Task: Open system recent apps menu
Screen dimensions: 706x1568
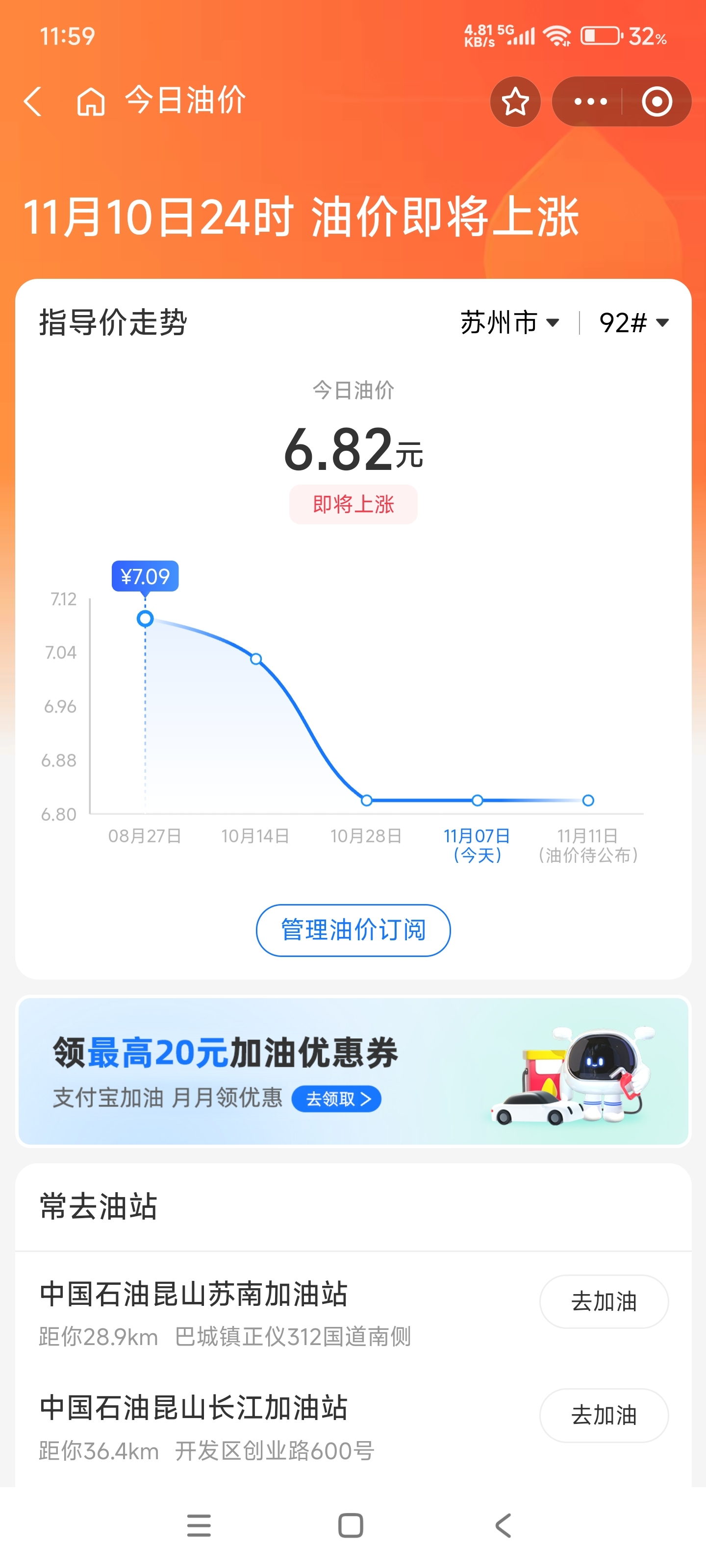Action: click(199, 1525)
